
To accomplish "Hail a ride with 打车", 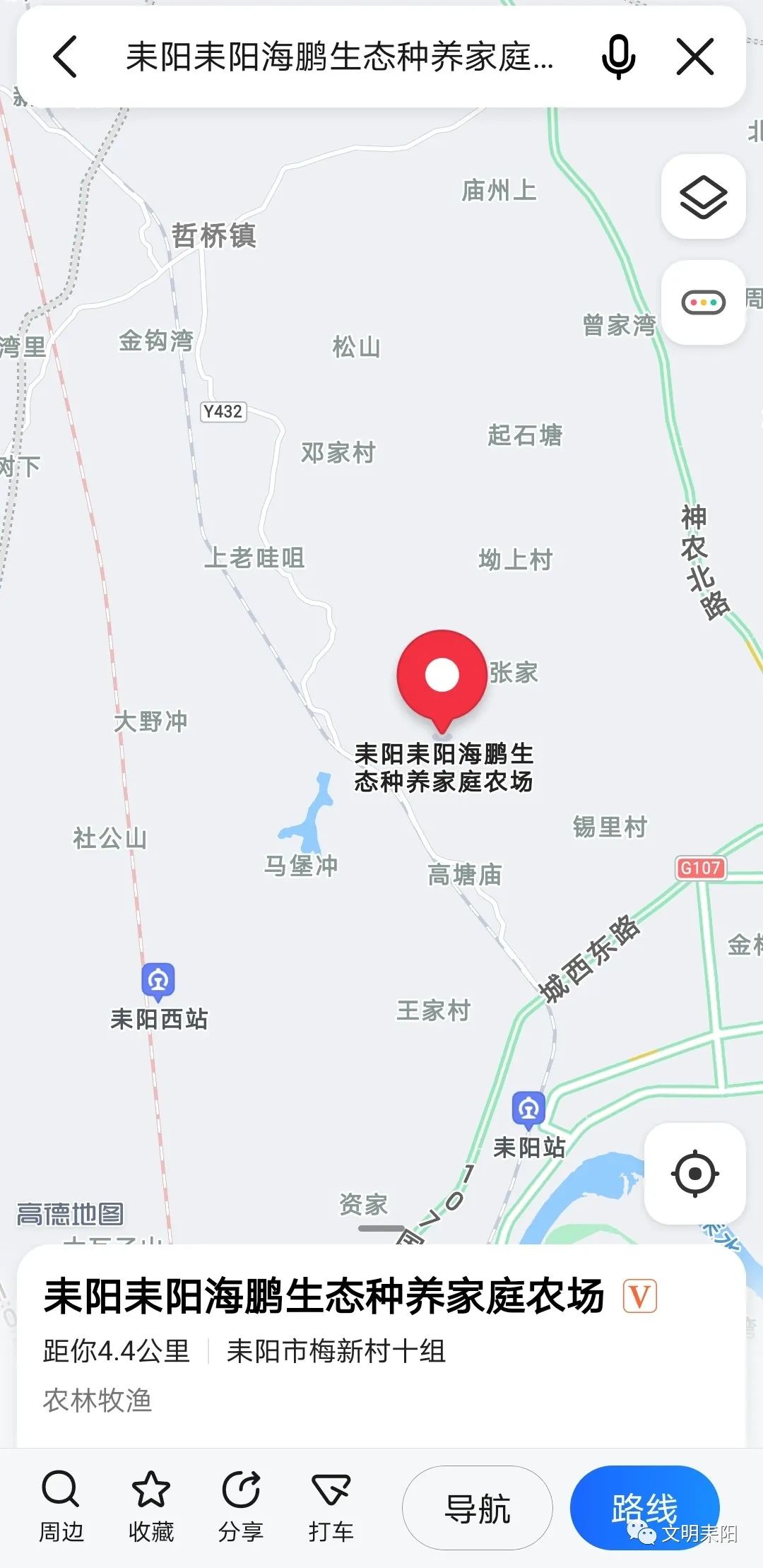I will coord(331,1507).
